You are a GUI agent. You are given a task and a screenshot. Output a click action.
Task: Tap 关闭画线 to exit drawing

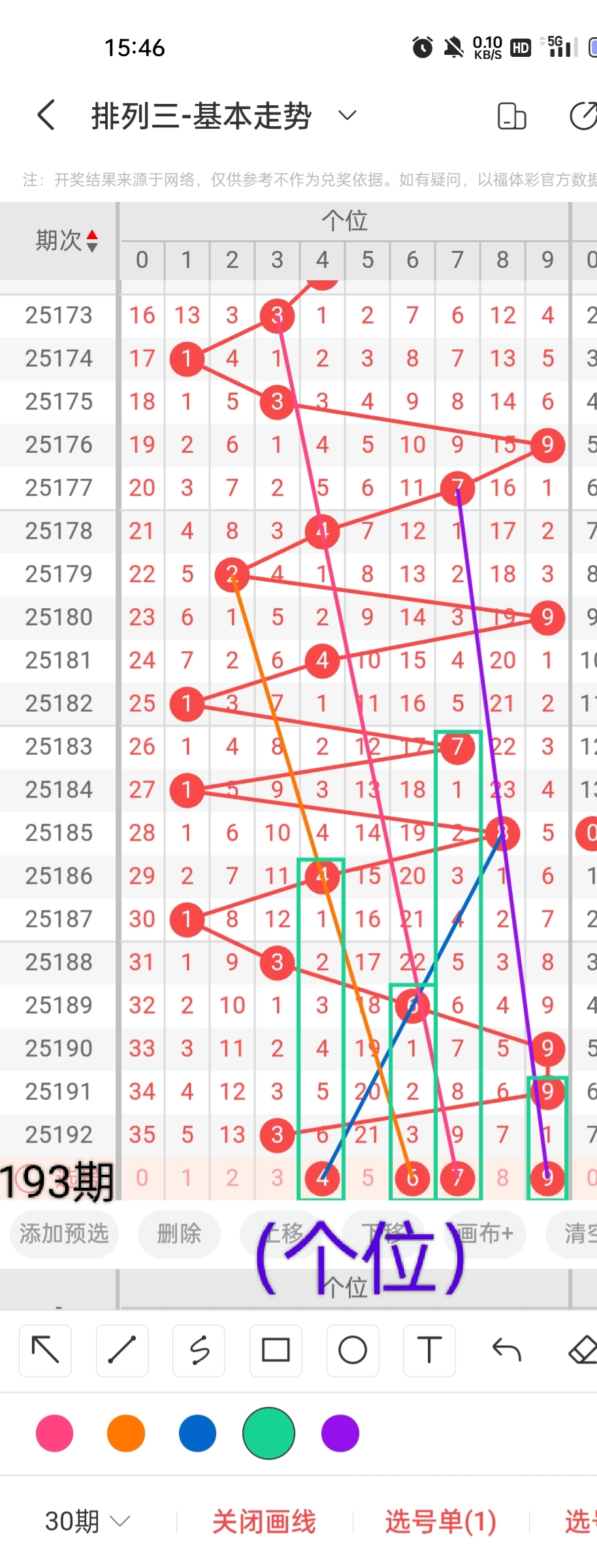(264, 1522)
